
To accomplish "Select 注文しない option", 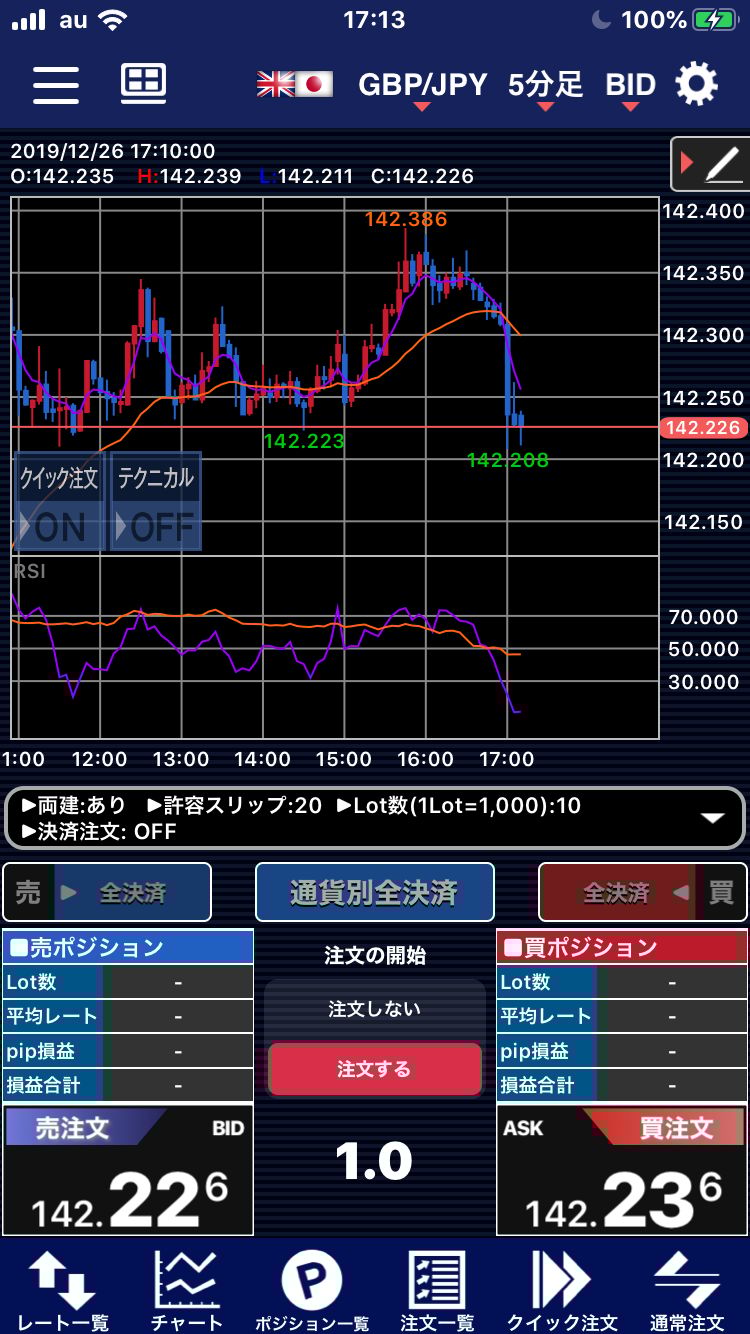I will 375,1010.
